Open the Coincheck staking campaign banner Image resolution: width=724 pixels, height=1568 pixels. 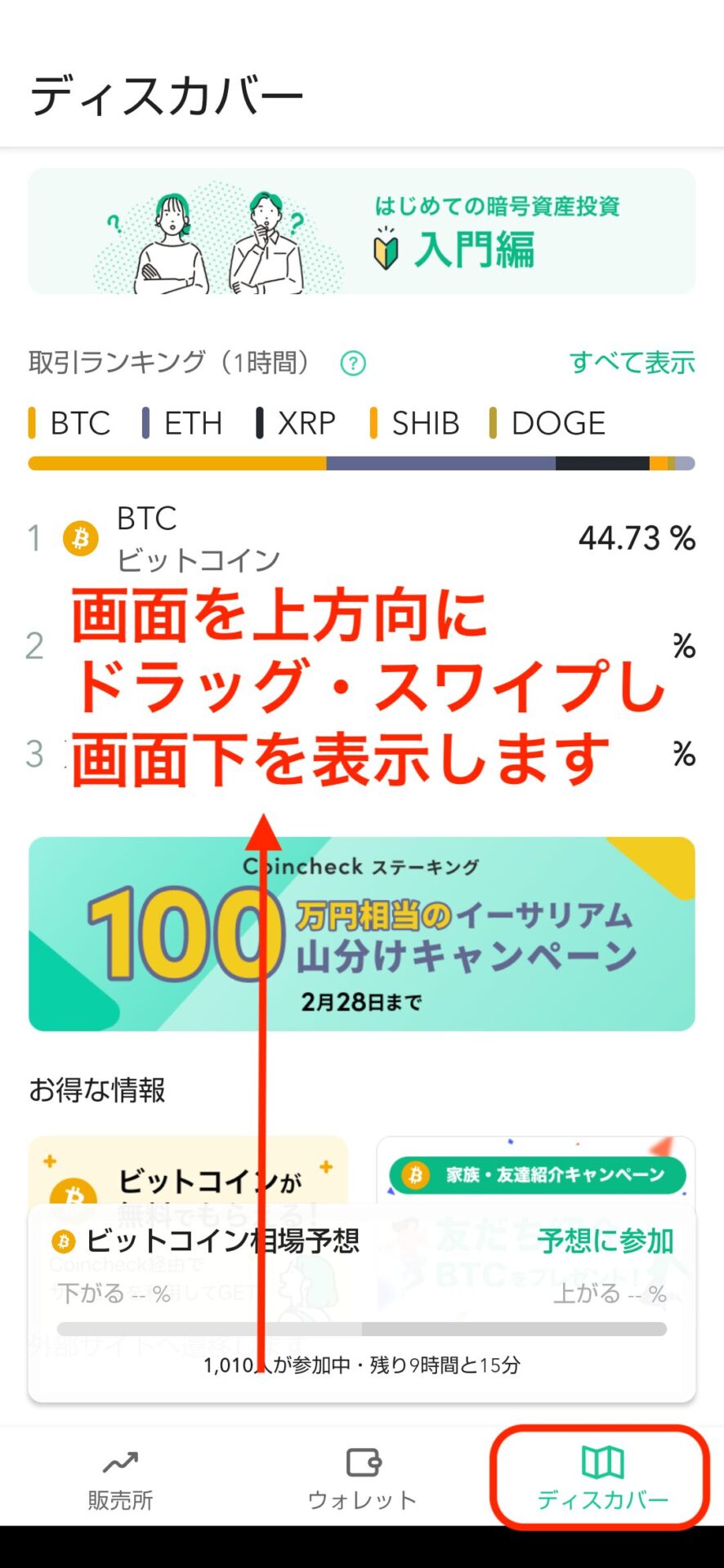tap(361, 933)
